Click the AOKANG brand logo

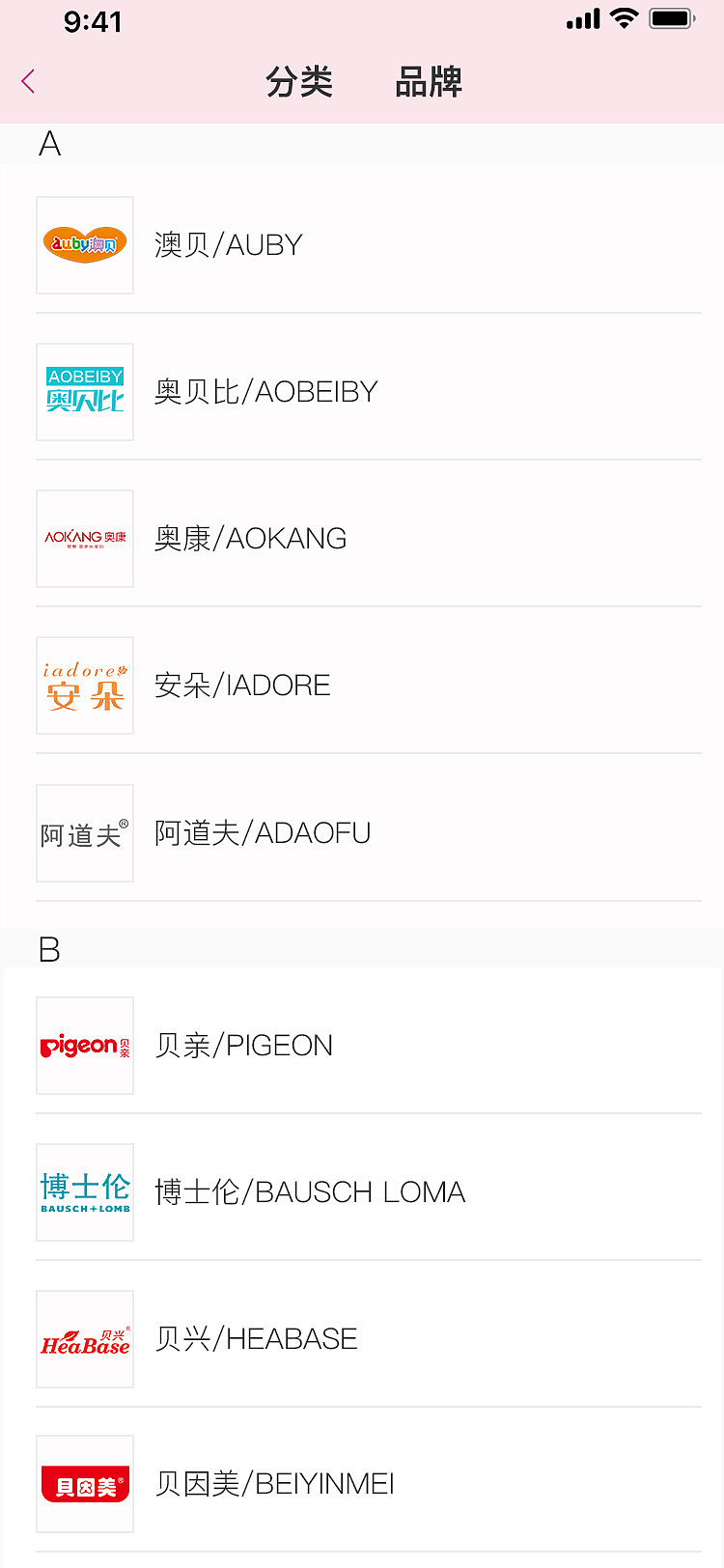(85, 538)
